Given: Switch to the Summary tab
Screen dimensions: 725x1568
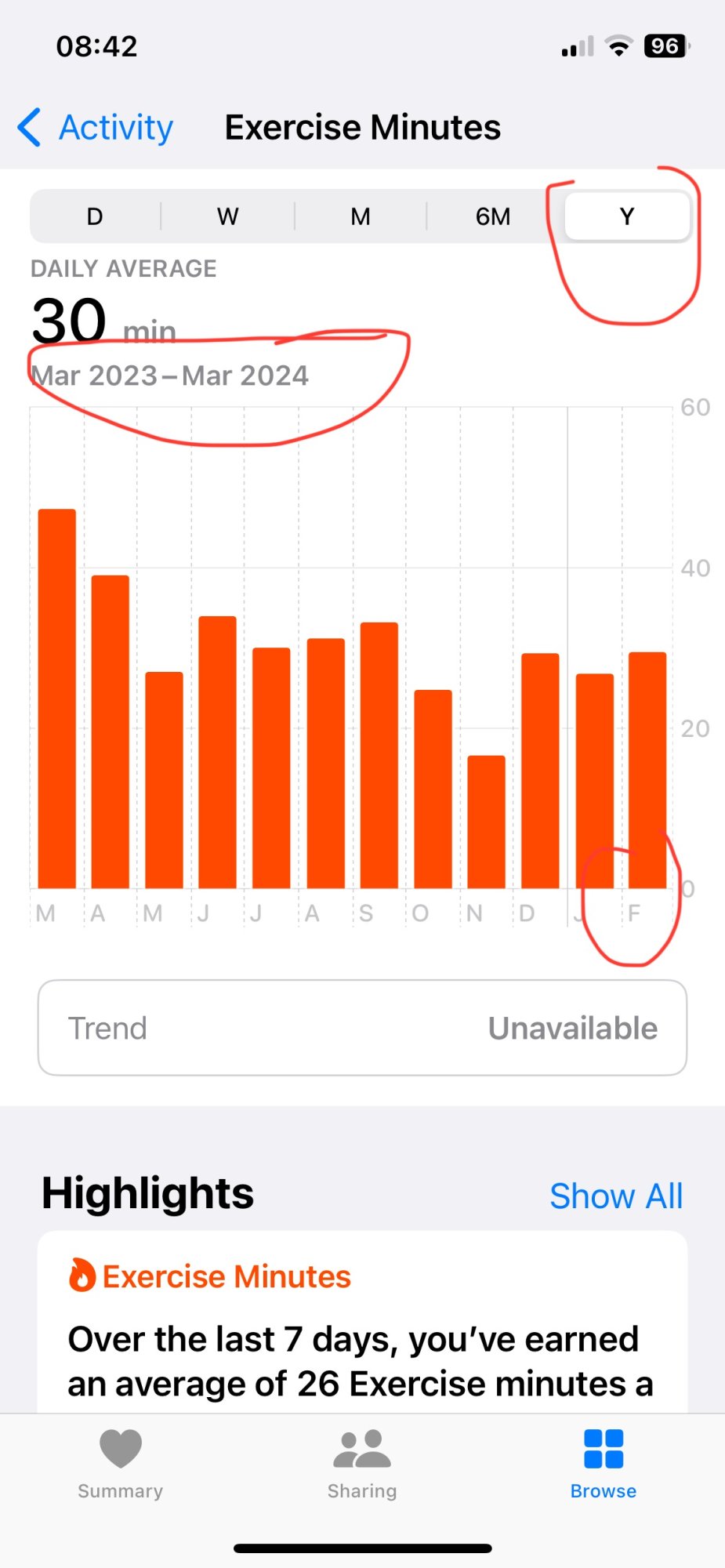Looking at the screenshot, I should pyautogui.click(x=121, y=1463).
